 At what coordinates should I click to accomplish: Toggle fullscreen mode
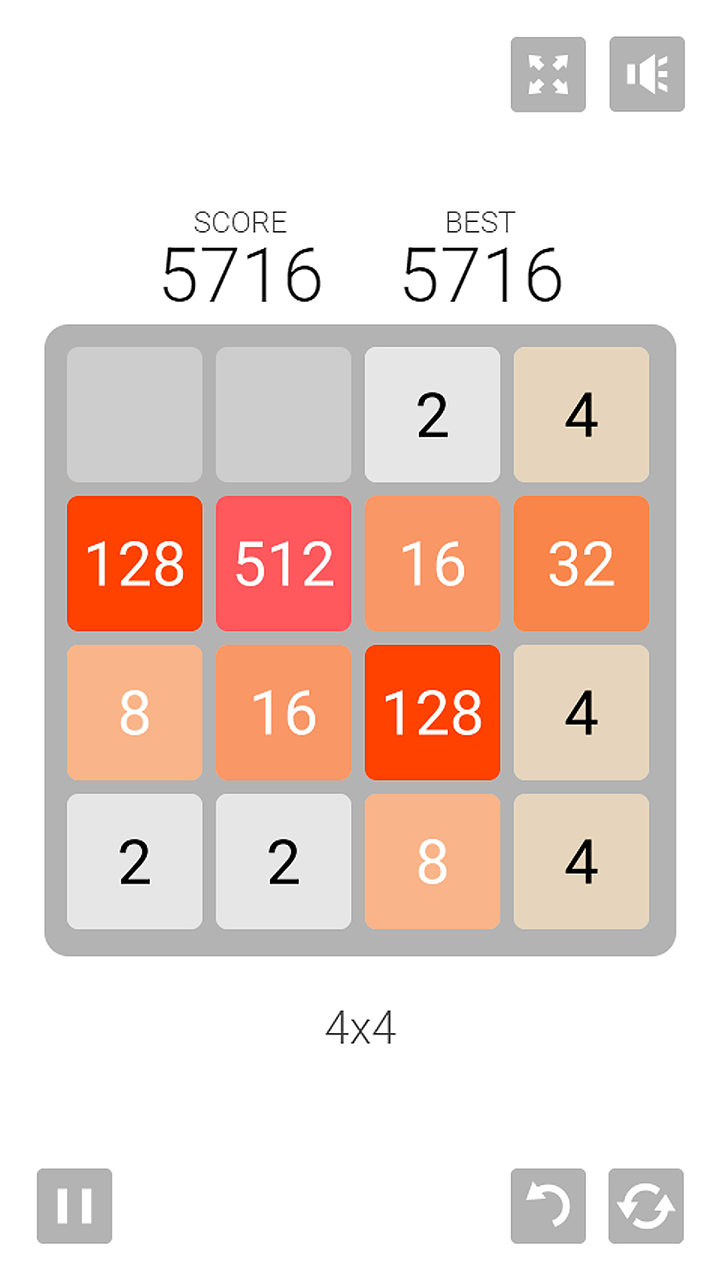pos(548,74)
